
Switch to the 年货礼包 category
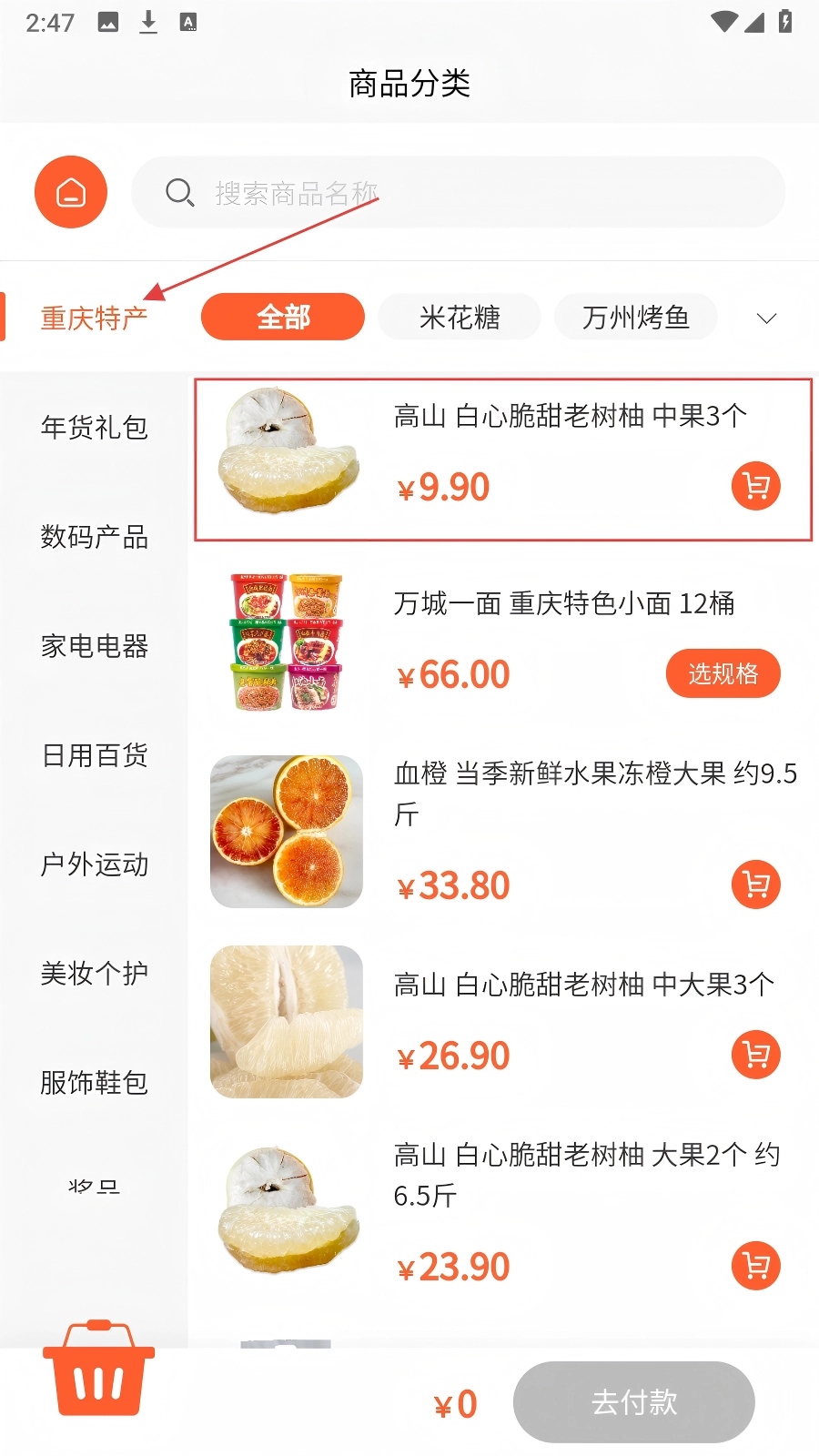pyautogui.click(x=94, y=427)
